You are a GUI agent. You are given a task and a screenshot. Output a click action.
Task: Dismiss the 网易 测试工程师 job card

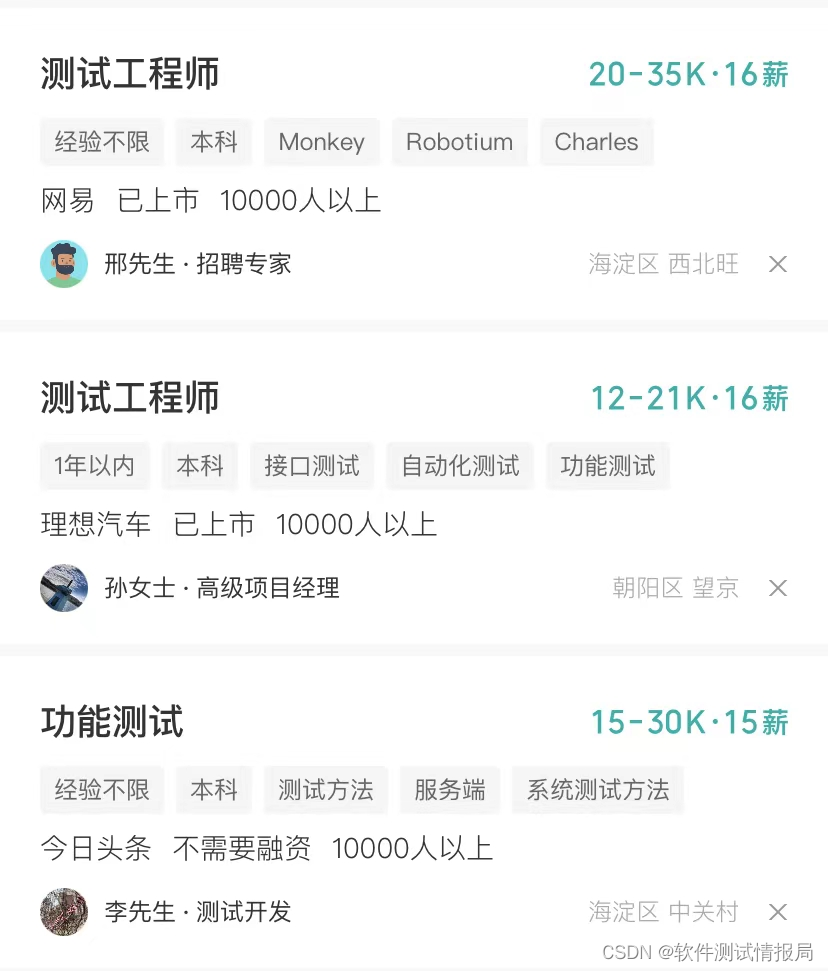pyautogui.click(x=778, y=264)
